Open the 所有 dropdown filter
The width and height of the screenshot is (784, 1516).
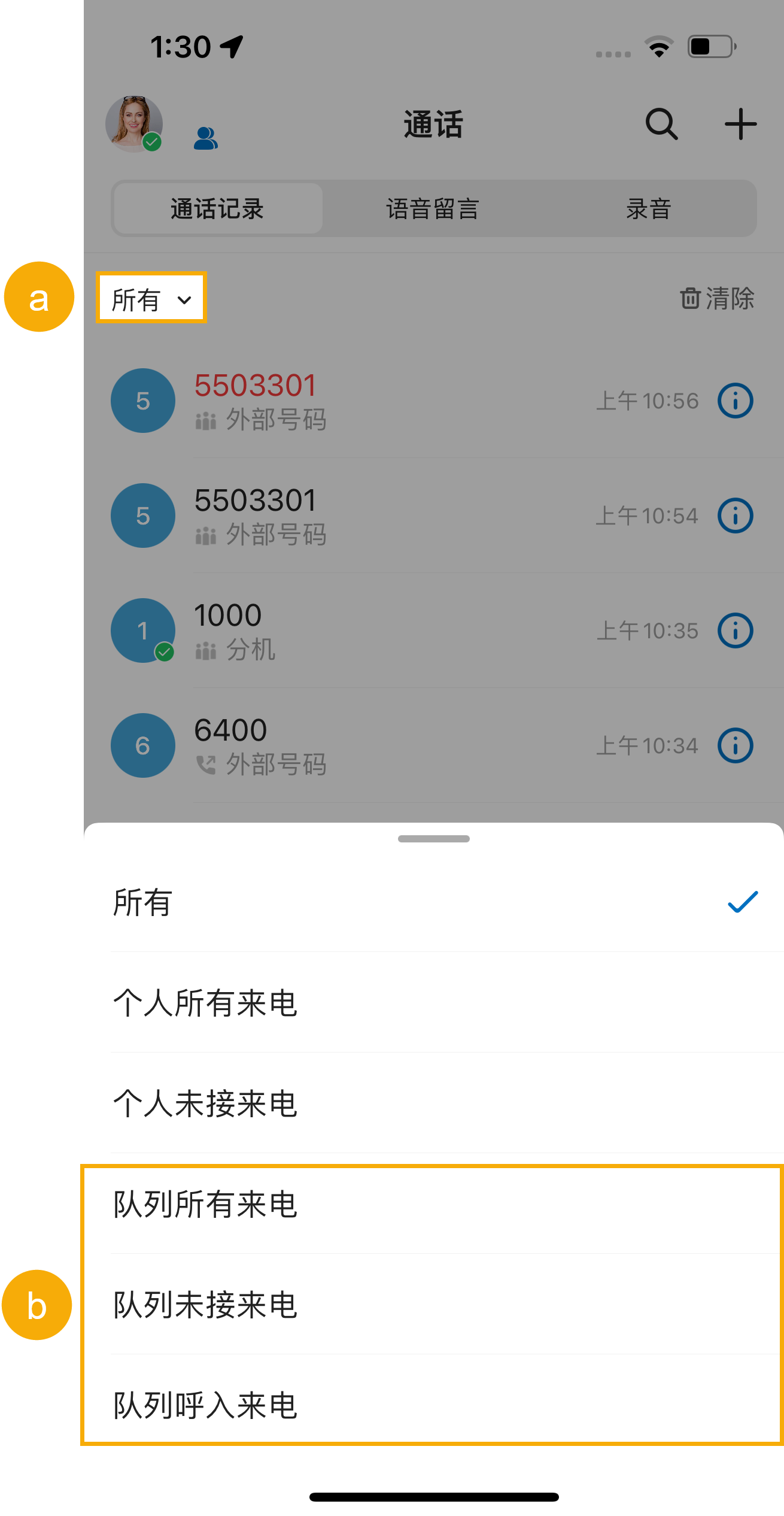pos(151,299)
